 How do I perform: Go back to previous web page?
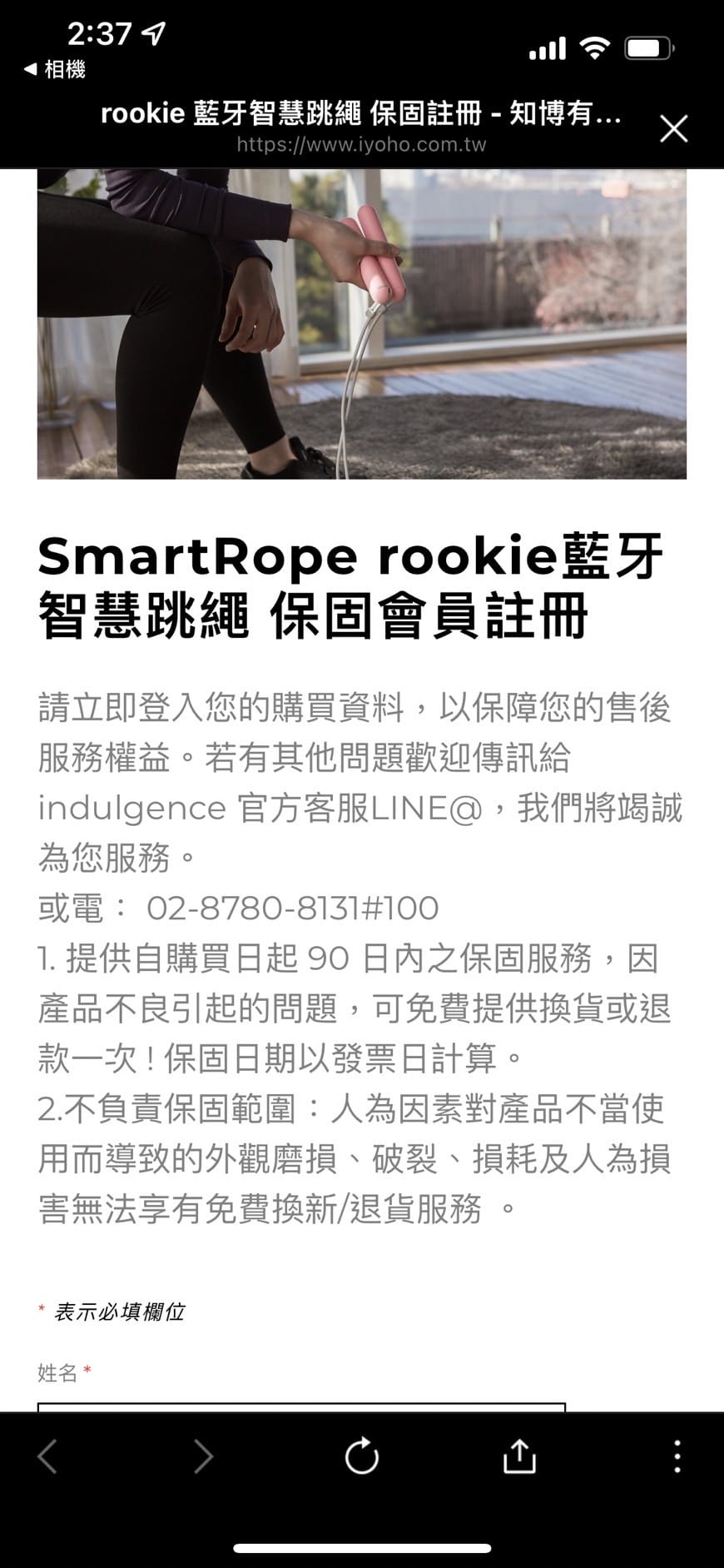click(x=48, y=1456)
